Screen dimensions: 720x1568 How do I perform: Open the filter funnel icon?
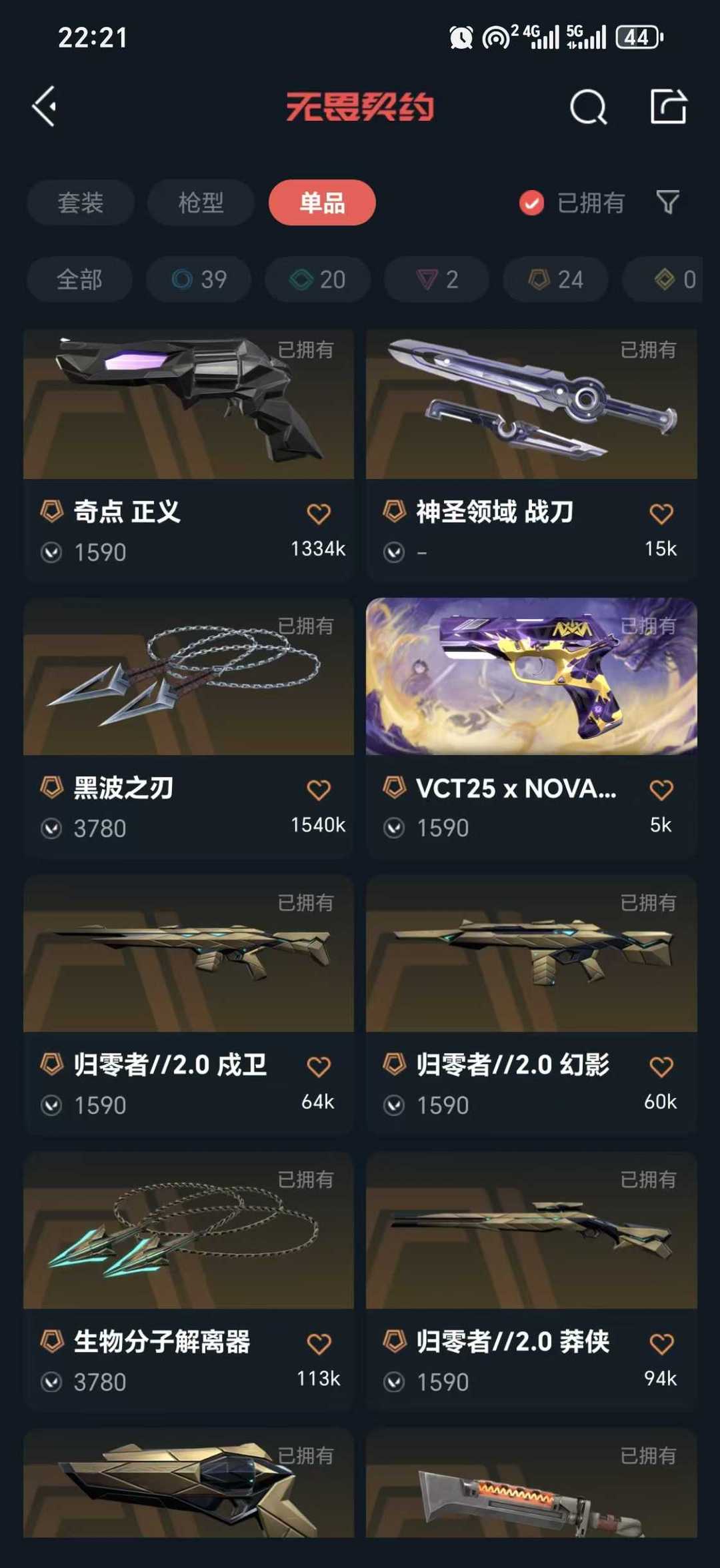667,202
